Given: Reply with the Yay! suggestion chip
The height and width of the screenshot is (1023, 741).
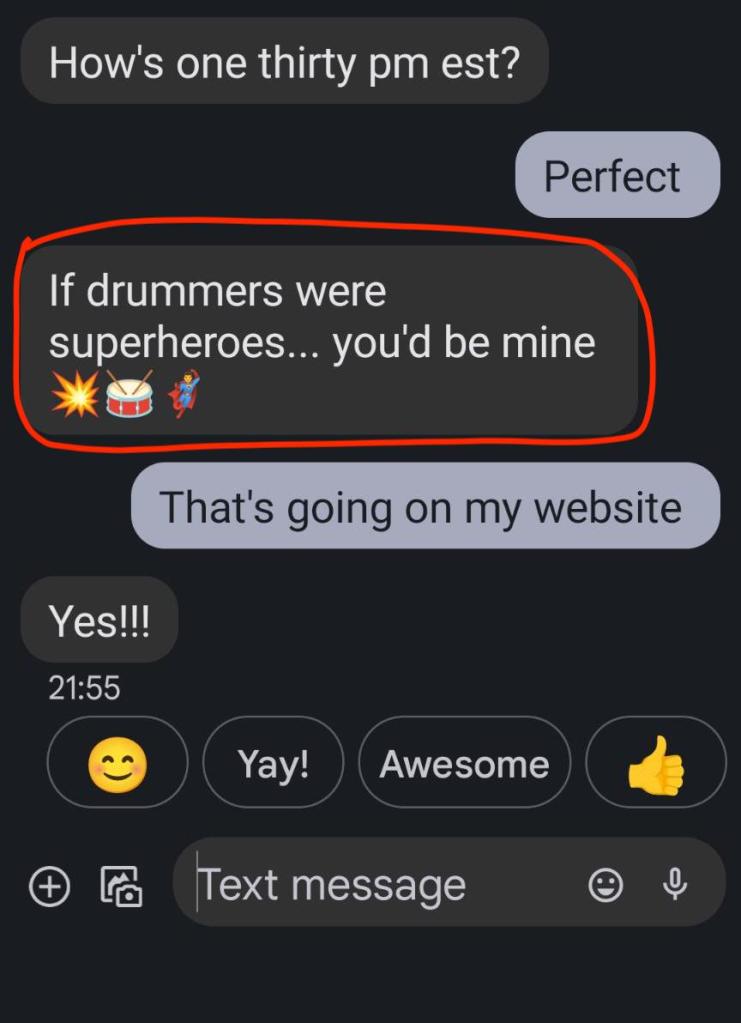Looking at the screenshot, I should click(x=273, y=763).
